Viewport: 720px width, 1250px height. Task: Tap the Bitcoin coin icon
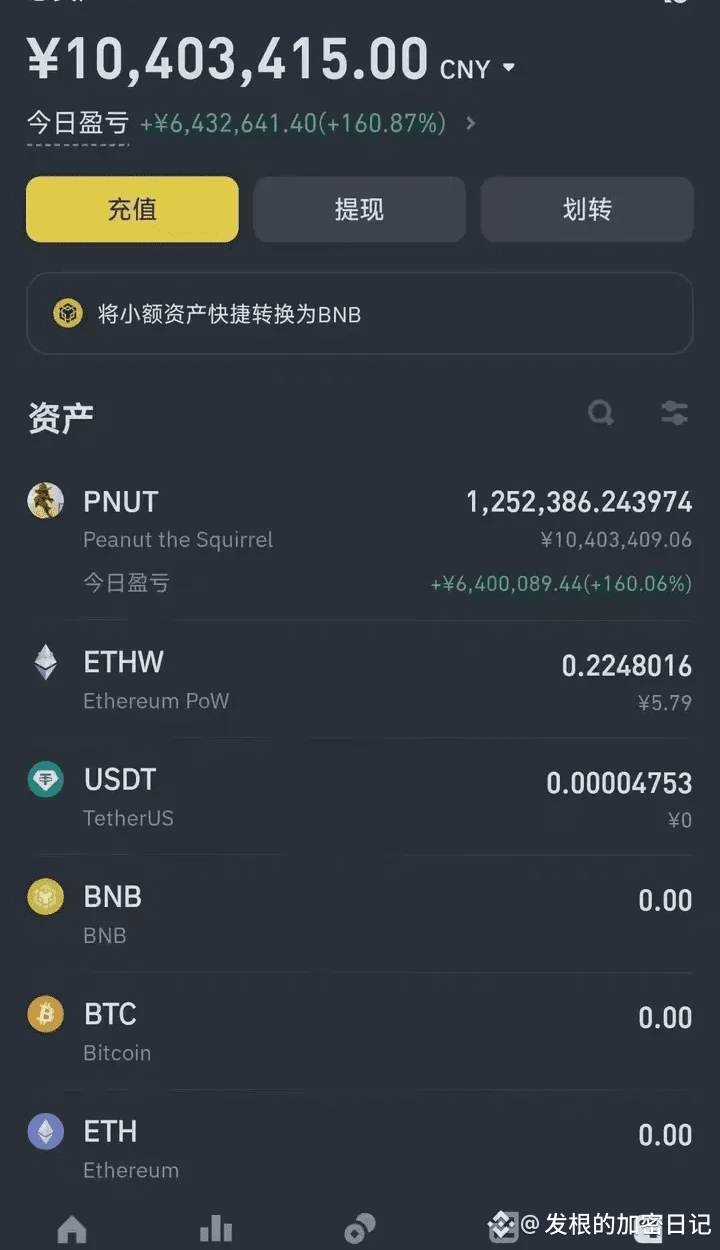pyautogui.click(x=44, y=1014)
